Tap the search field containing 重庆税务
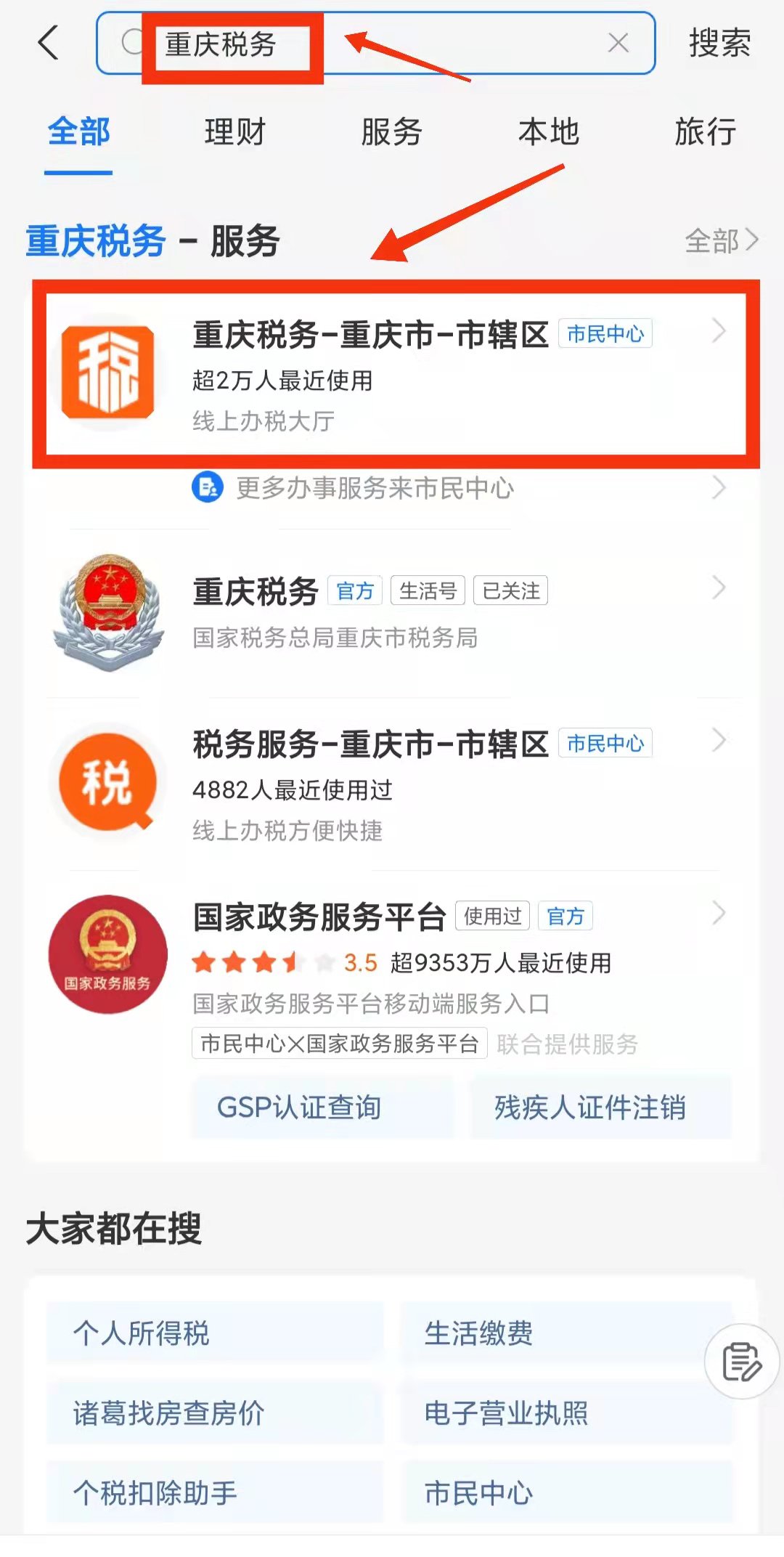 [363, 44]
